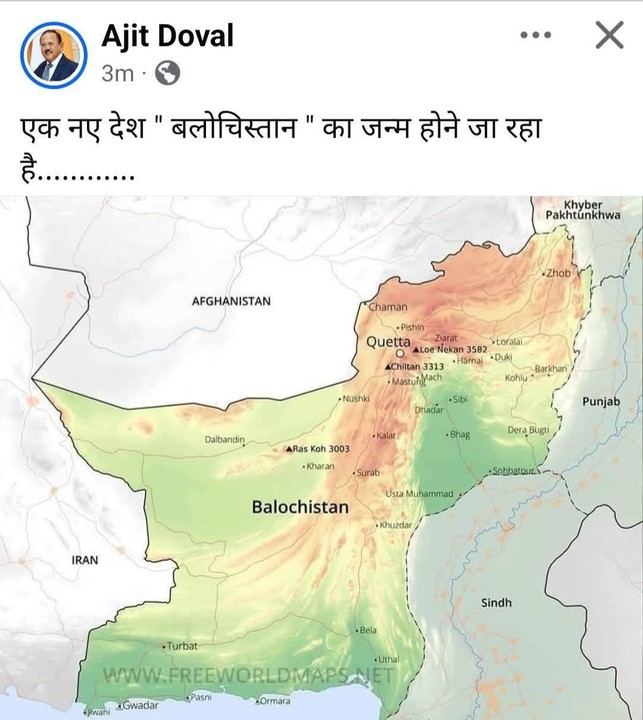This screenshot has height=720, width=643.
Task: Dismiss the post with the X icon
Action: (x=608, y=37)
